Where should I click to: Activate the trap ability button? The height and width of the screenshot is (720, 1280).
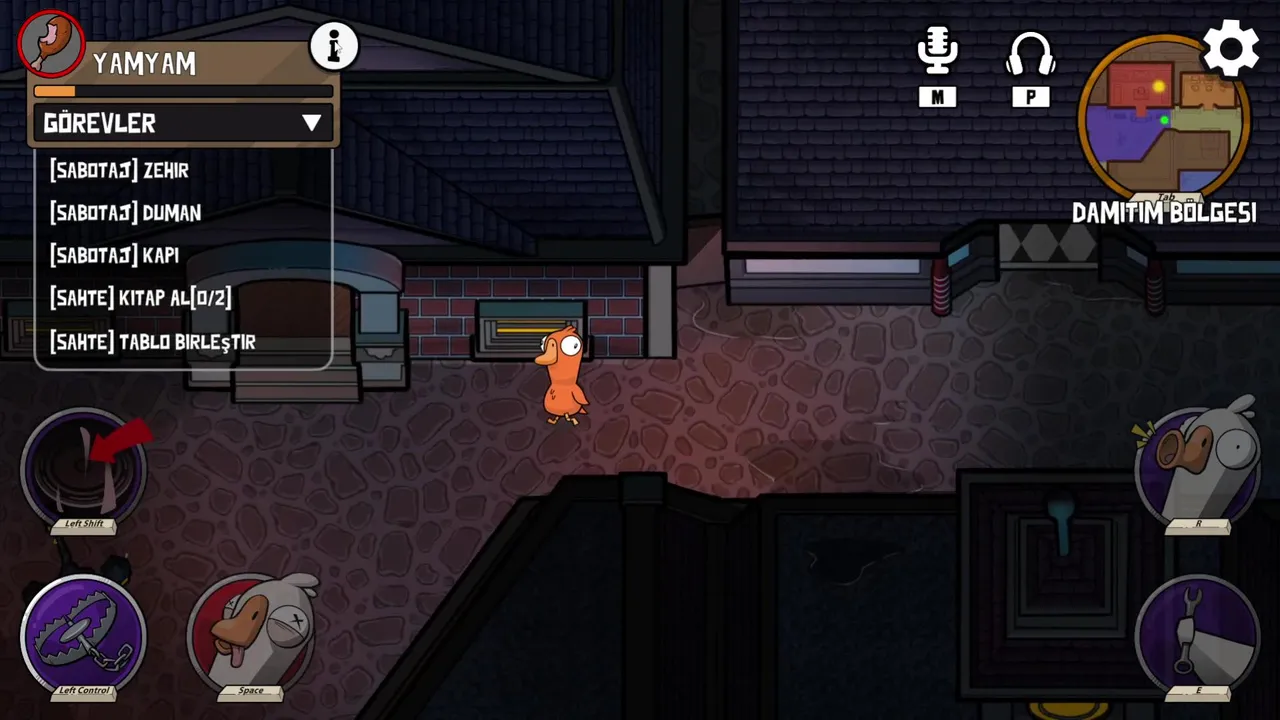(x=84, y=633)
